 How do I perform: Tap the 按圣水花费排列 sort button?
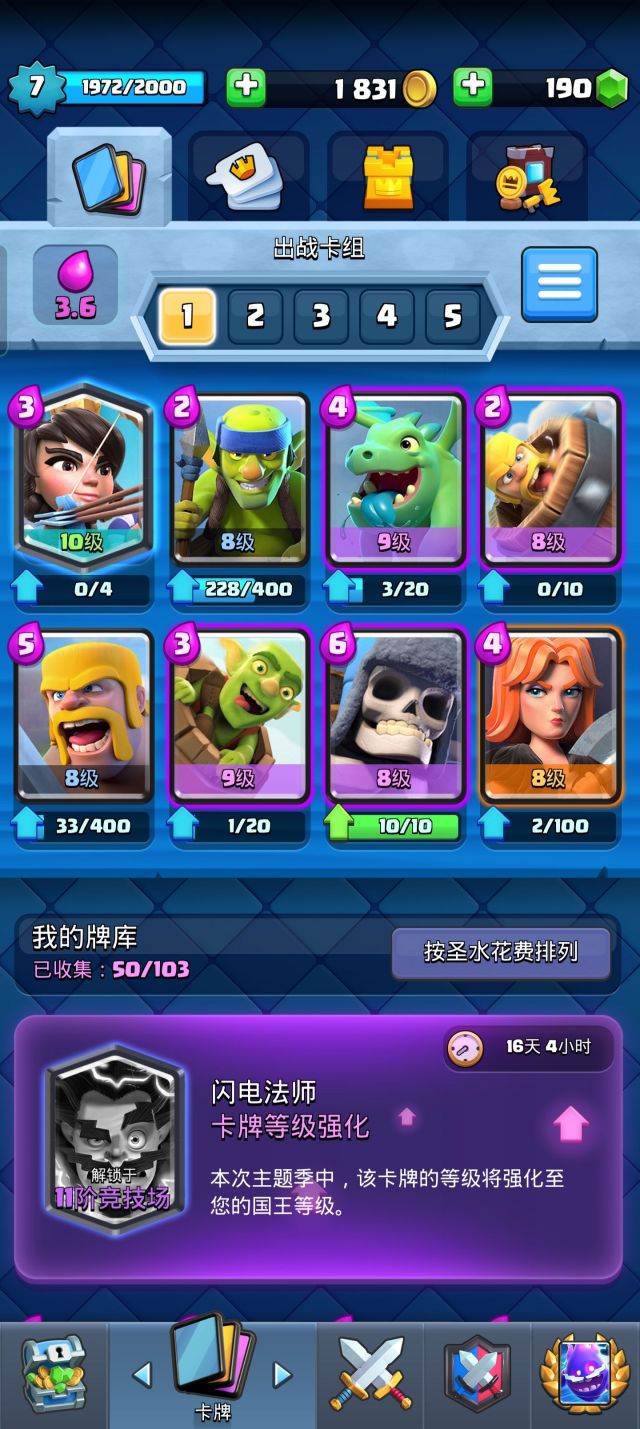(x=501, y=951)
